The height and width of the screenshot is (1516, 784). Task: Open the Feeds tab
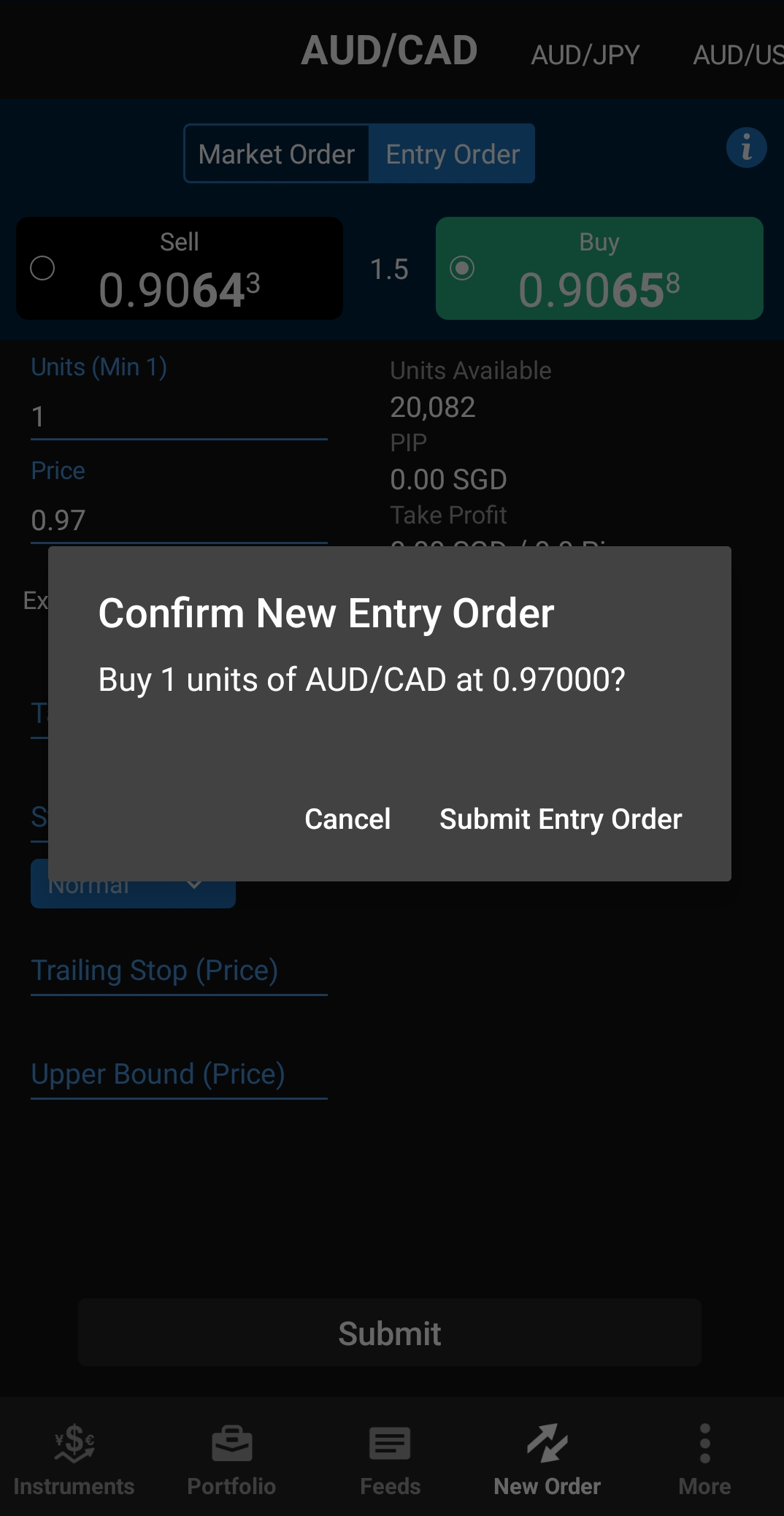[390, 1458]
